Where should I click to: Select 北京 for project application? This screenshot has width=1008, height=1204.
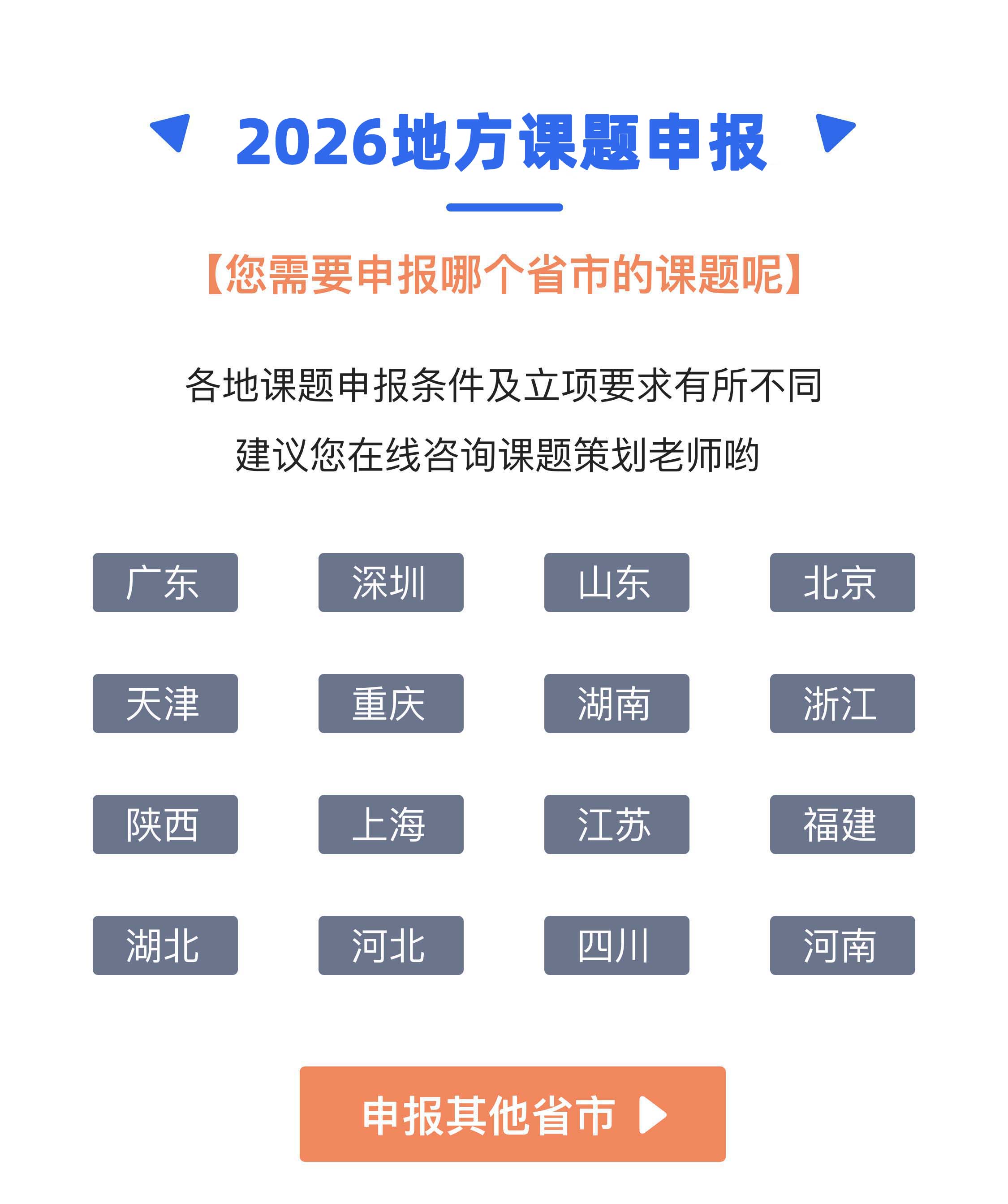pos(842,582)
